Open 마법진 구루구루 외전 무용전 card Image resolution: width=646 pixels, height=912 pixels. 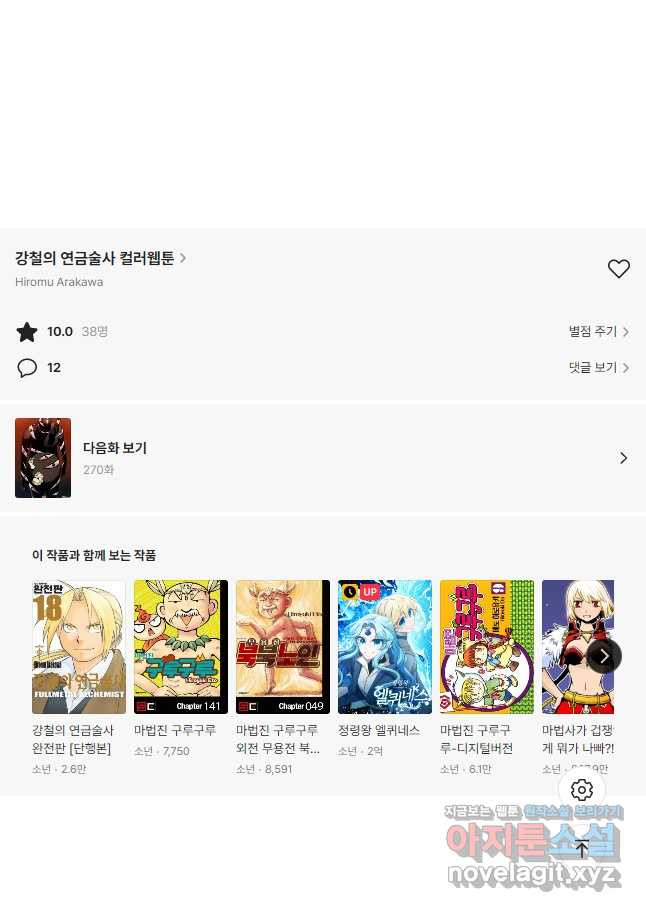[283, 647]
